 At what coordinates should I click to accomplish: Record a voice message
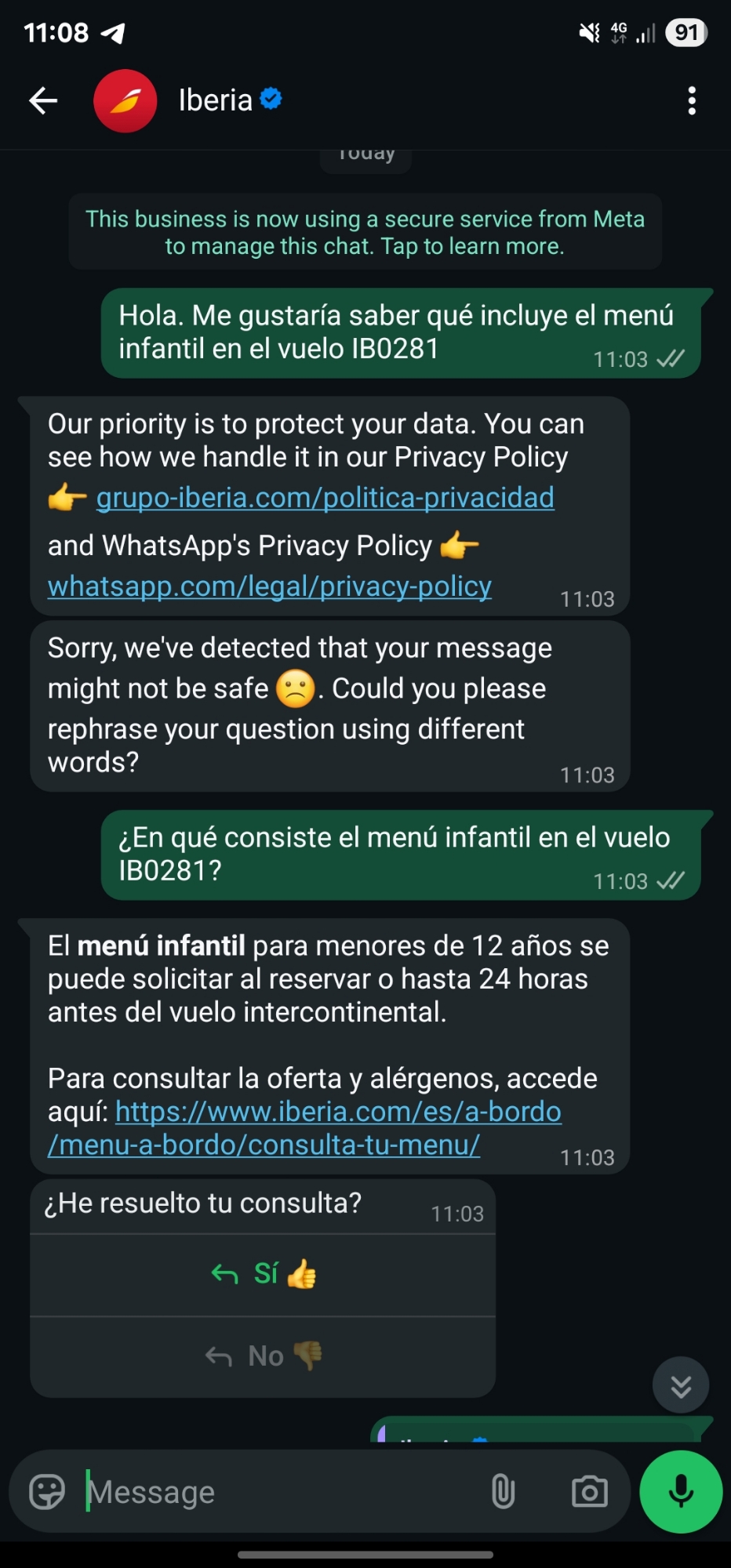pos(680,1491)
